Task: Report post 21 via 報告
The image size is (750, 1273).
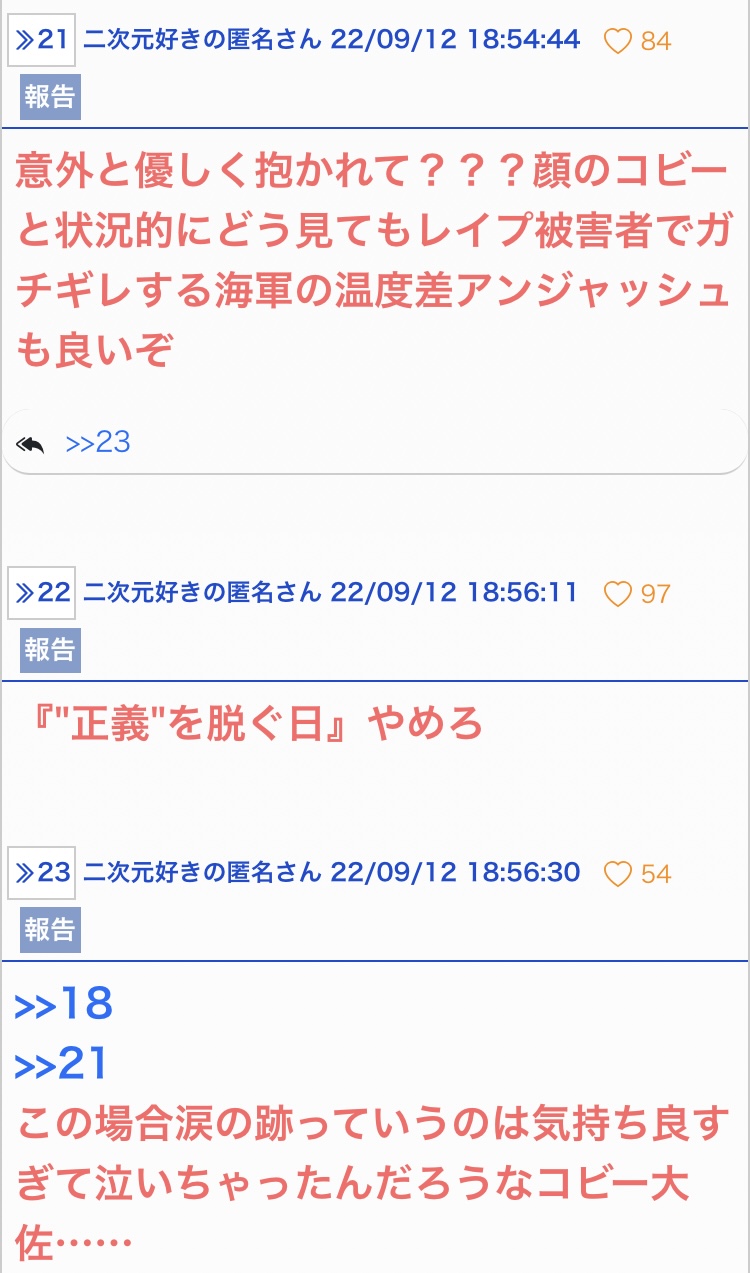Action: tap(50, 100)
